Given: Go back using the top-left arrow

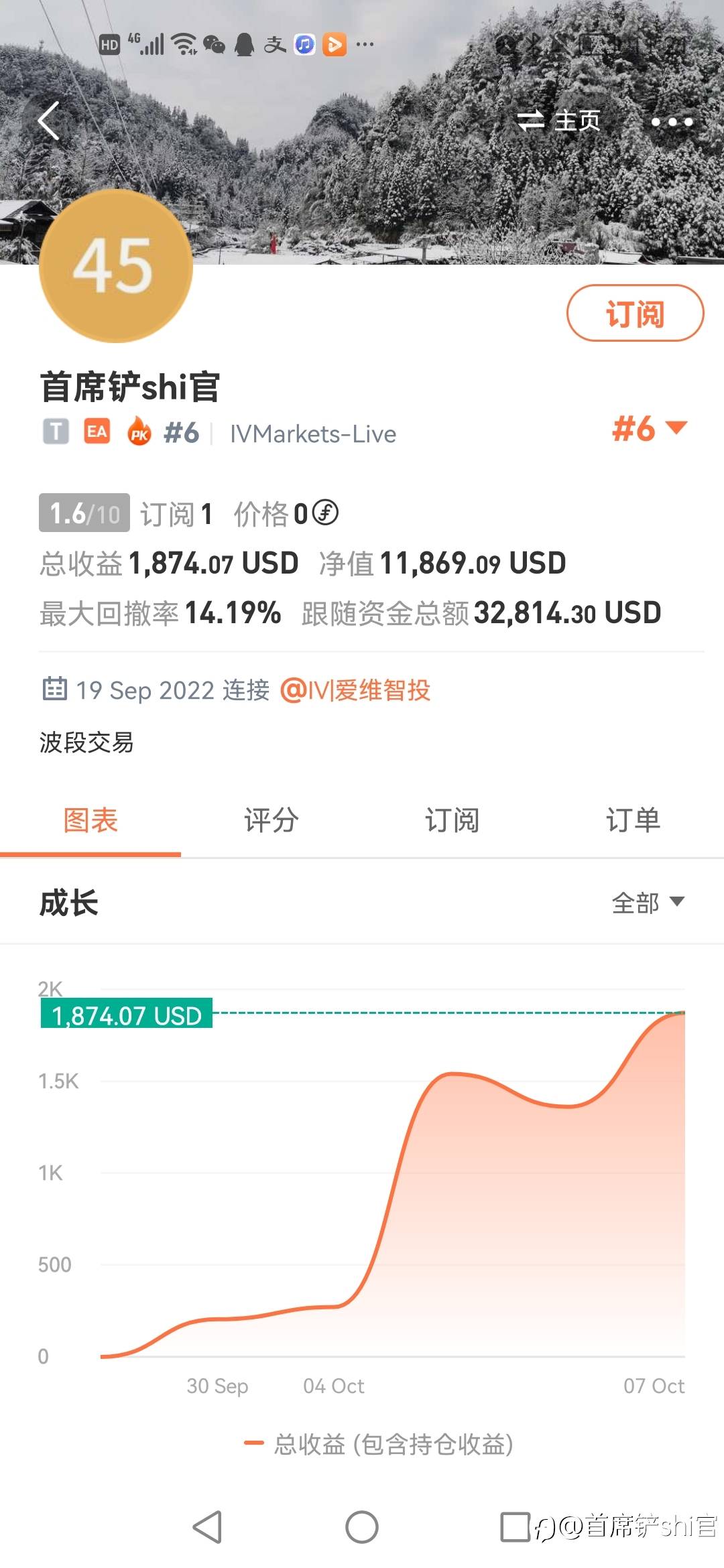Looking at the screenshot, I should pos(49,121).
